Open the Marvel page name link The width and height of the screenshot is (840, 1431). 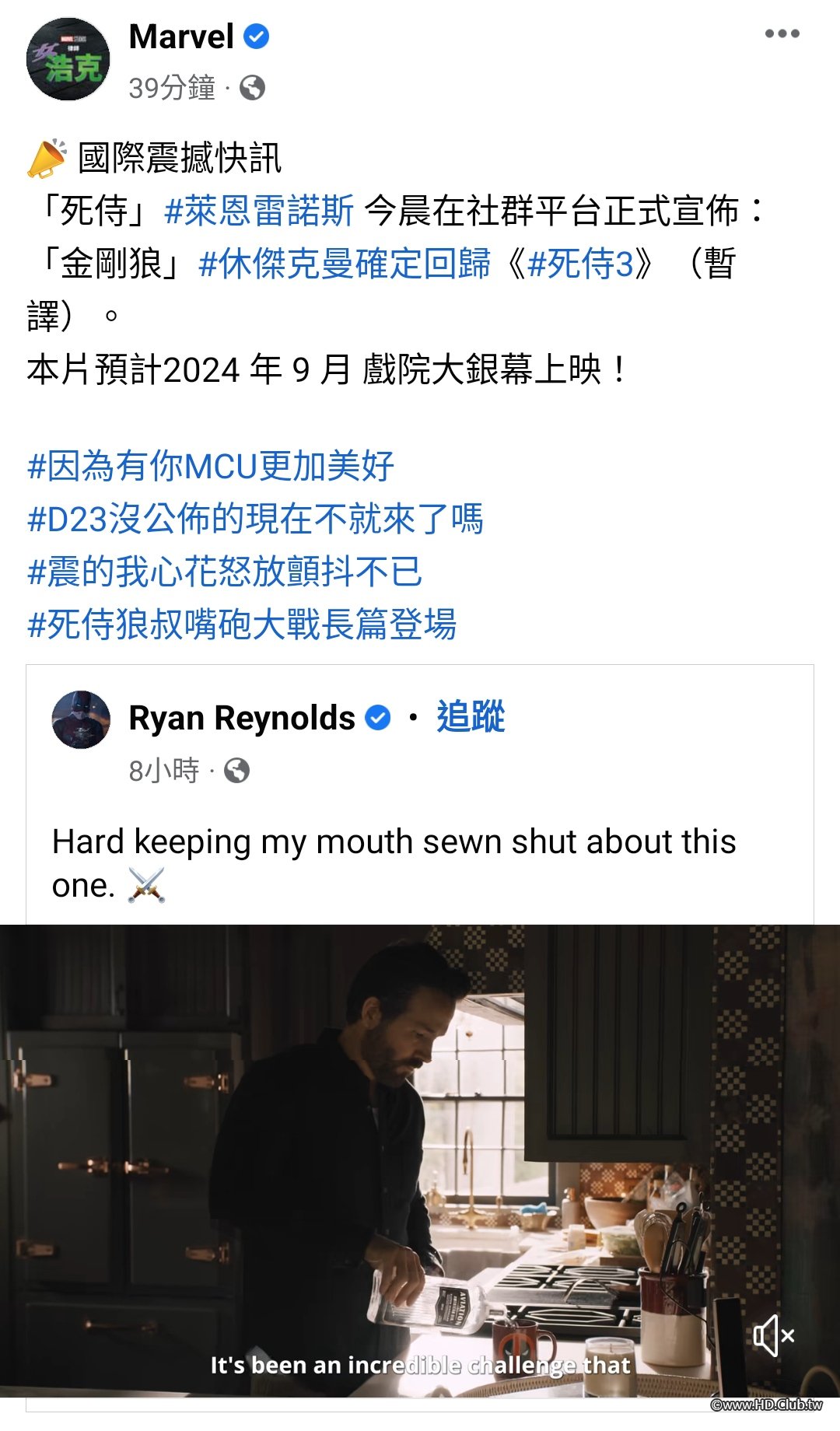click(181, 37)
